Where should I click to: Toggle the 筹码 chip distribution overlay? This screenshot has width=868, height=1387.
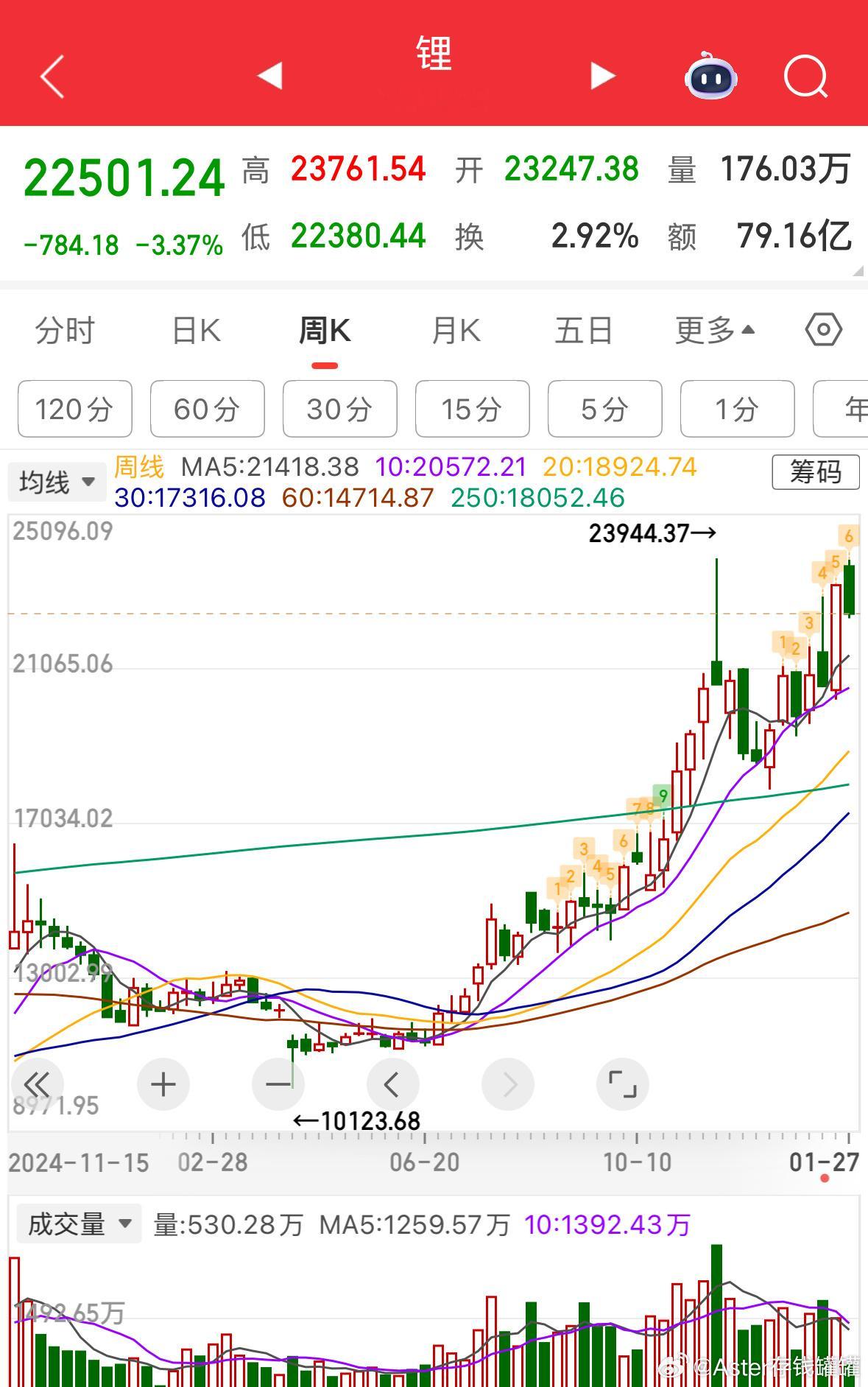[x=815, y=471]
